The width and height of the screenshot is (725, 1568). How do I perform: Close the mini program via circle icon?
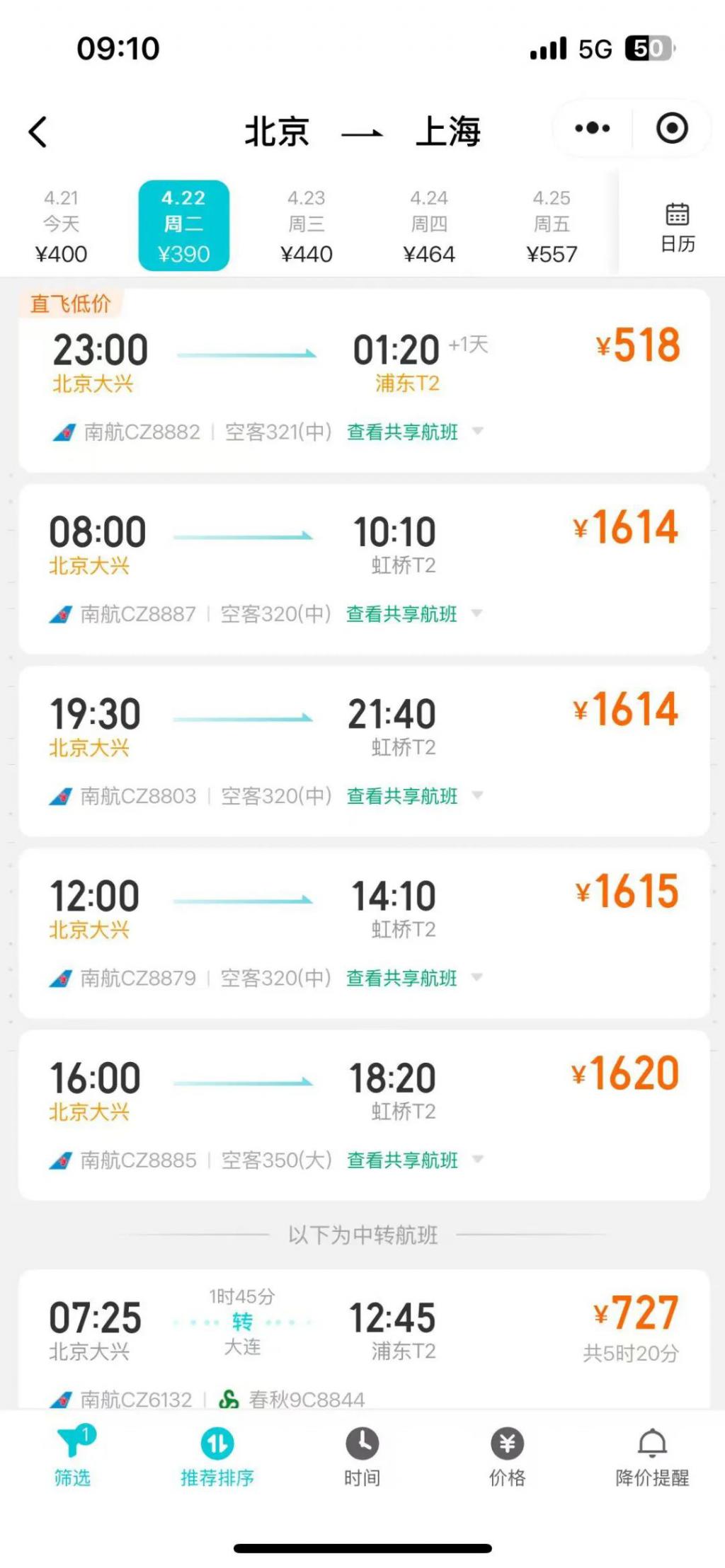coord(671,128)
